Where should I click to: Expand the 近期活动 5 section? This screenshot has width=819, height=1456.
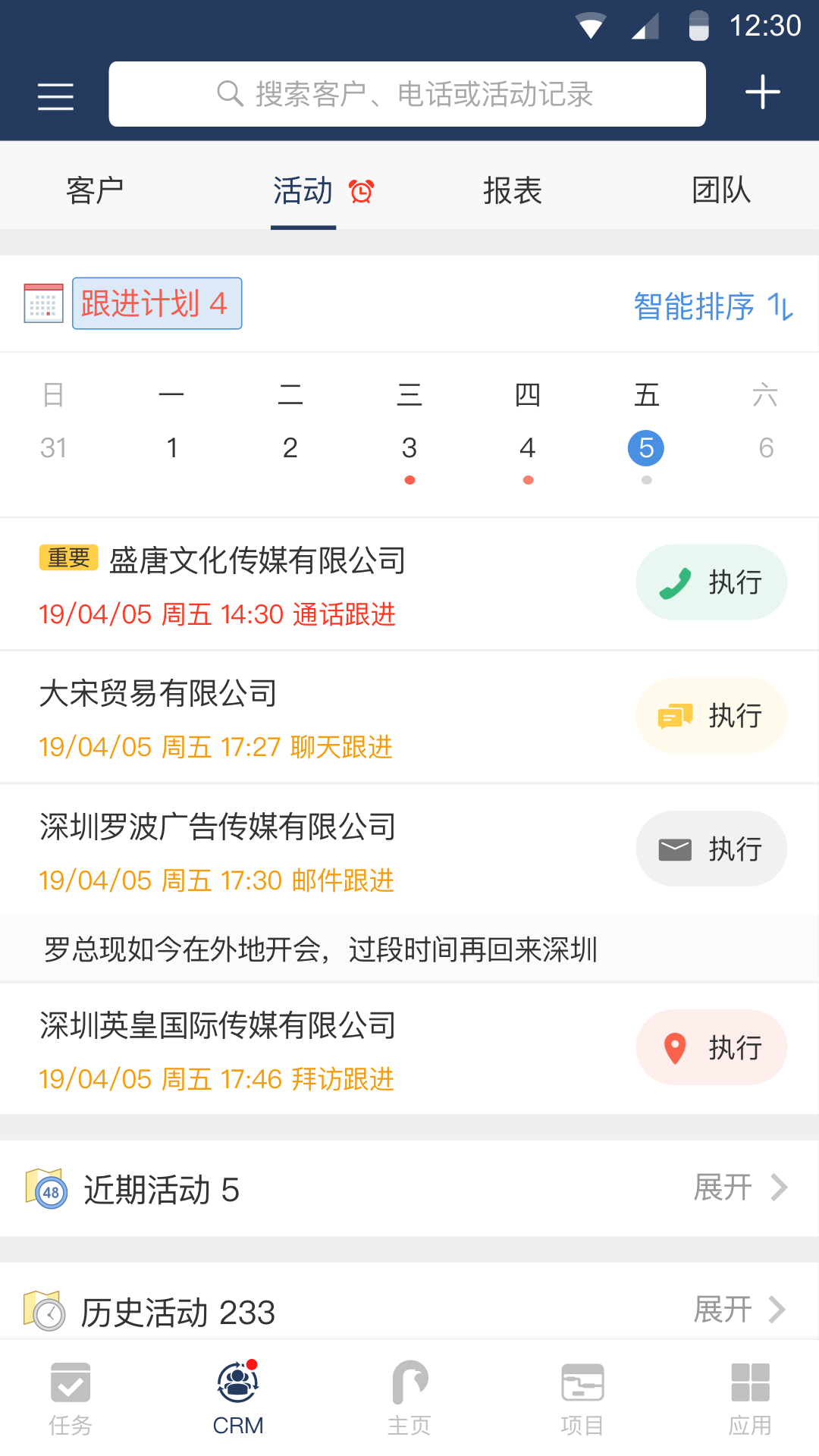coord(740,1188)
